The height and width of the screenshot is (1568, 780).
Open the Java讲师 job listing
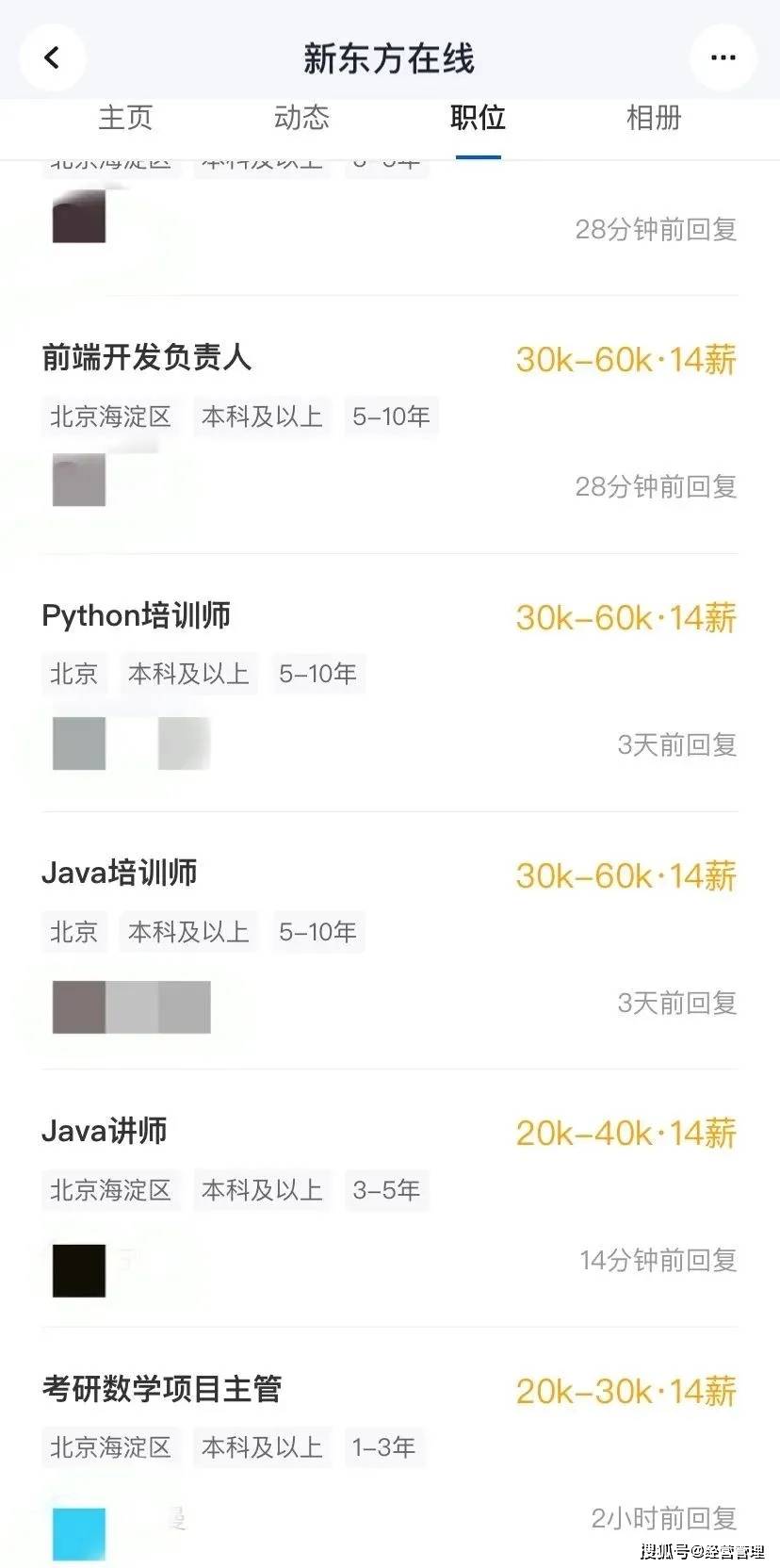[105, 1131]
